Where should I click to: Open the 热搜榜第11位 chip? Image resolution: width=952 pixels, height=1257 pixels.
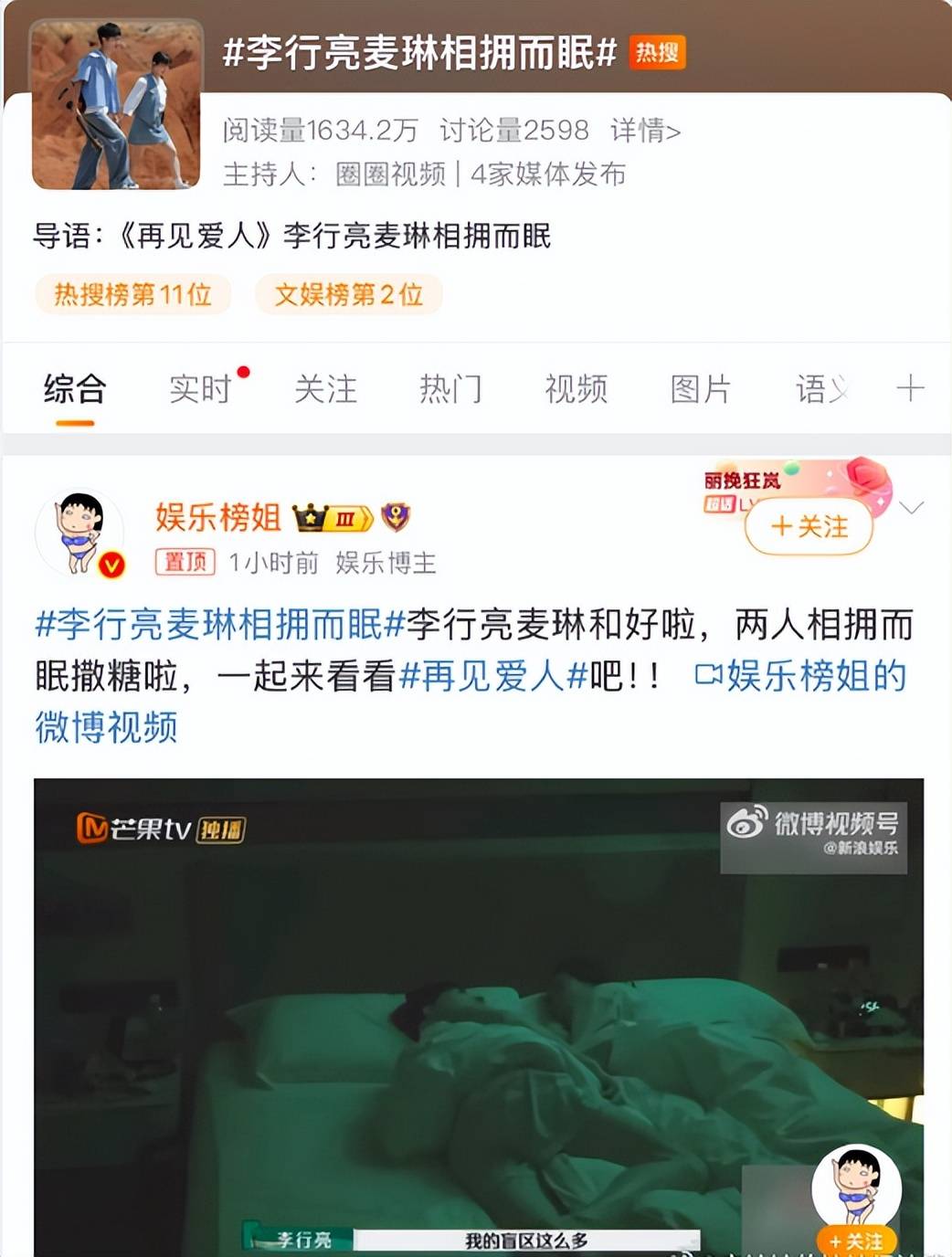click(132, 294)
